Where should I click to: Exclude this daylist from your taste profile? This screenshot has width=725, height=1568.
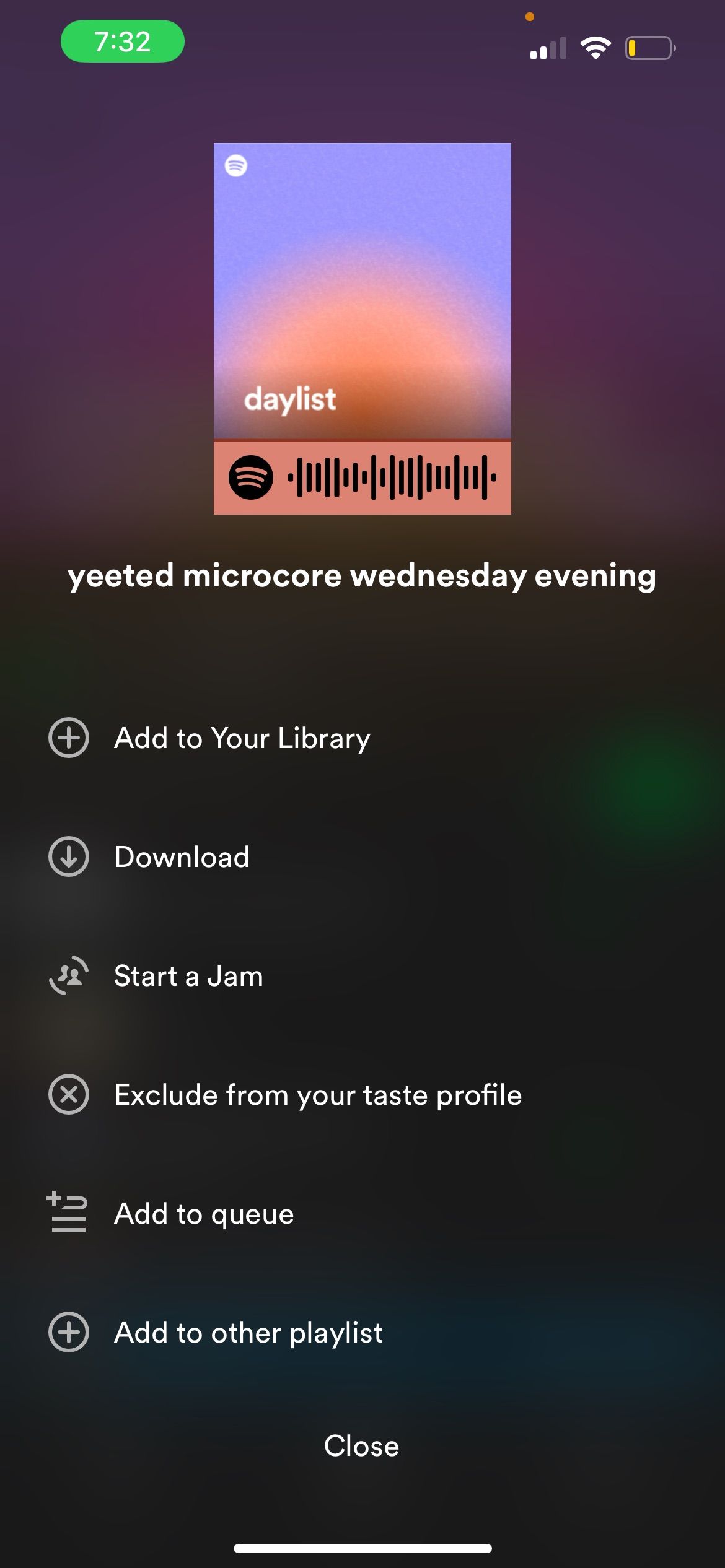pos(317,1094)
